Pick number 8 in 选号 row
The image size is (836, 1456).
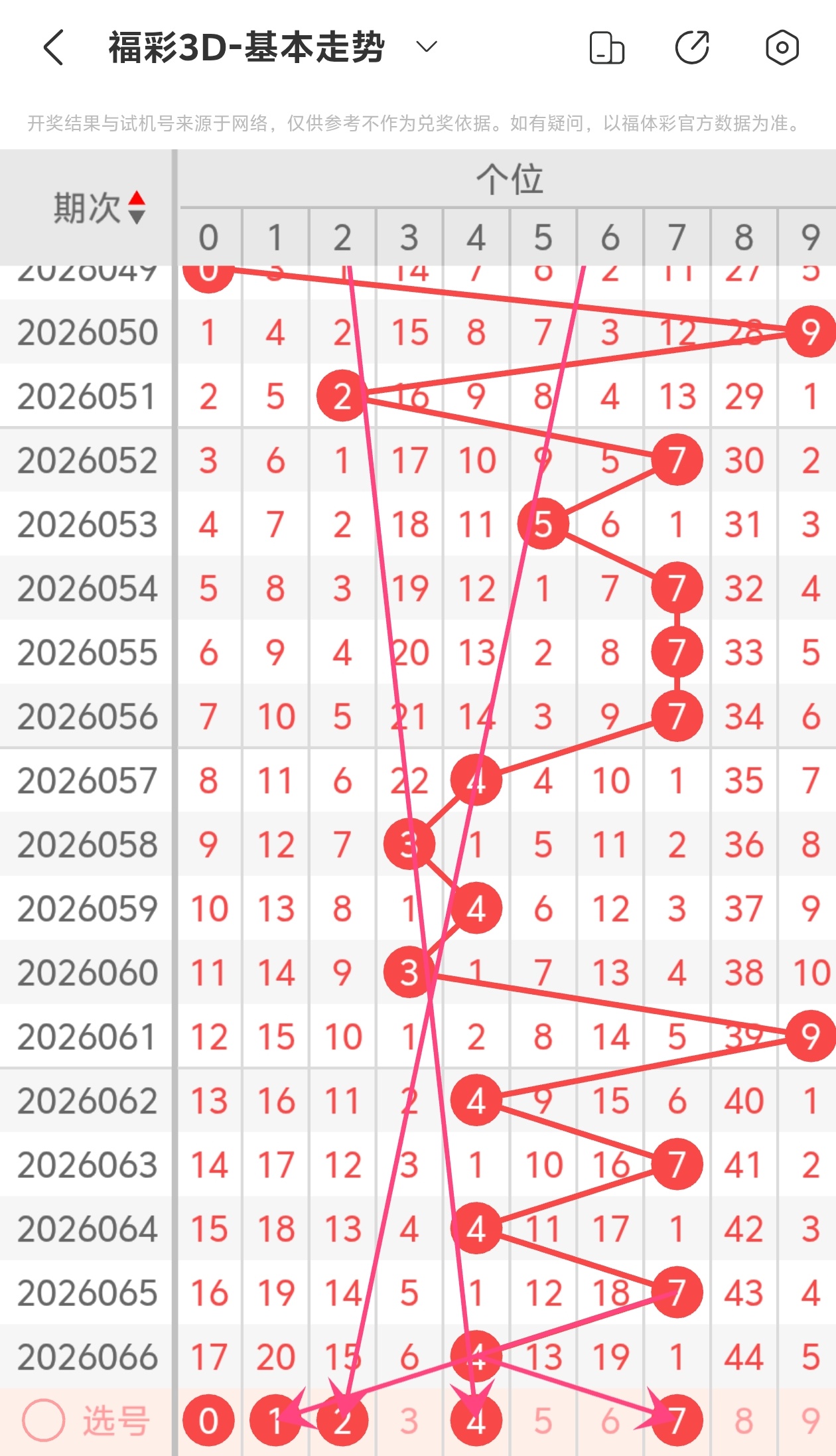click(744, 1421)
